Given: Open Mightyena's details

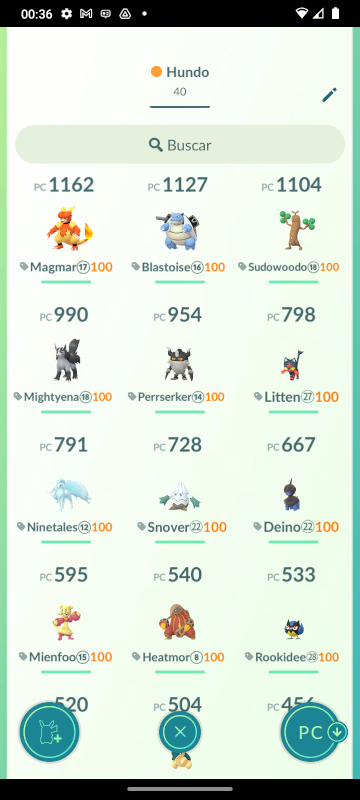Looking at the screenshot, I should (66, 359).
